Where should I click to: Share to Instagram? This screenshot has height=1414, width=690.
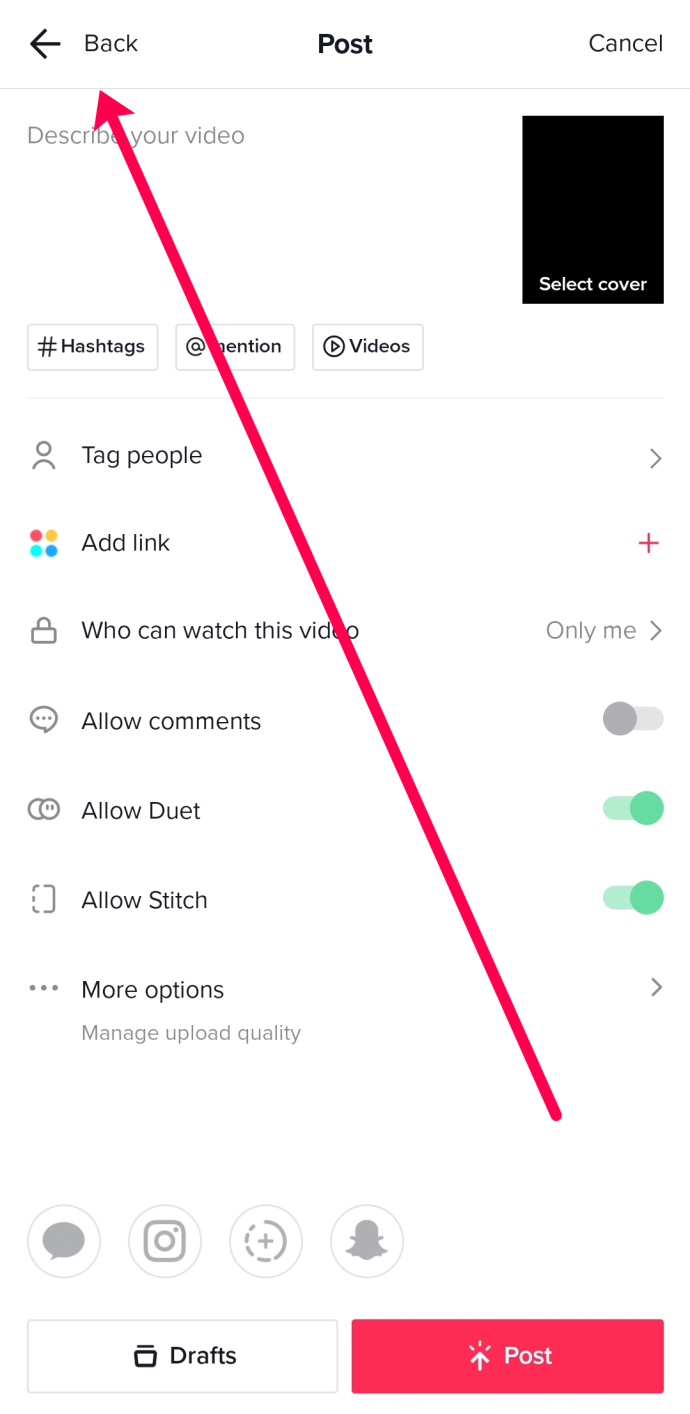pos(165,1242)
